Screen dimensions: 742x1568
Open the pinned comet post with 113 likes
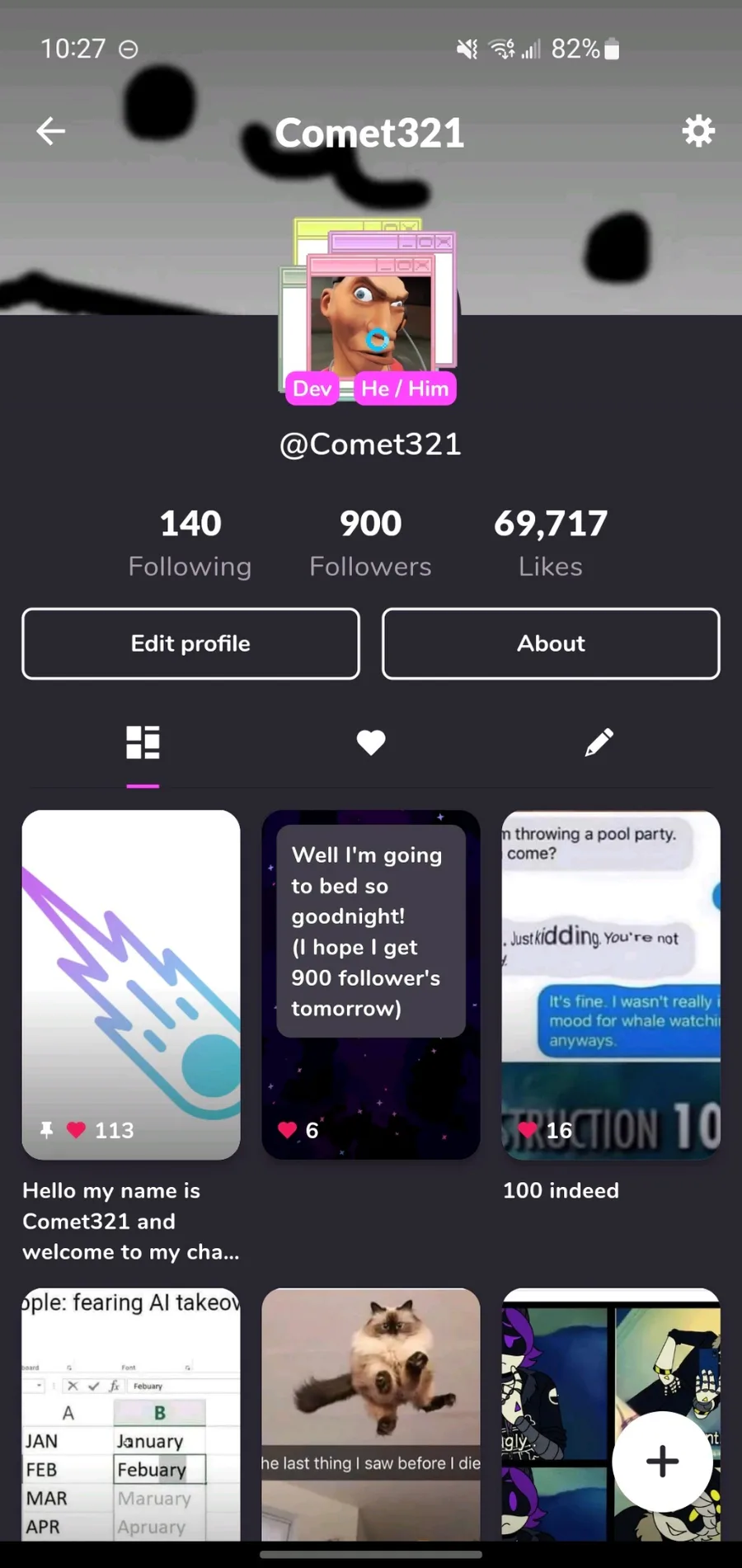(131, 984)
